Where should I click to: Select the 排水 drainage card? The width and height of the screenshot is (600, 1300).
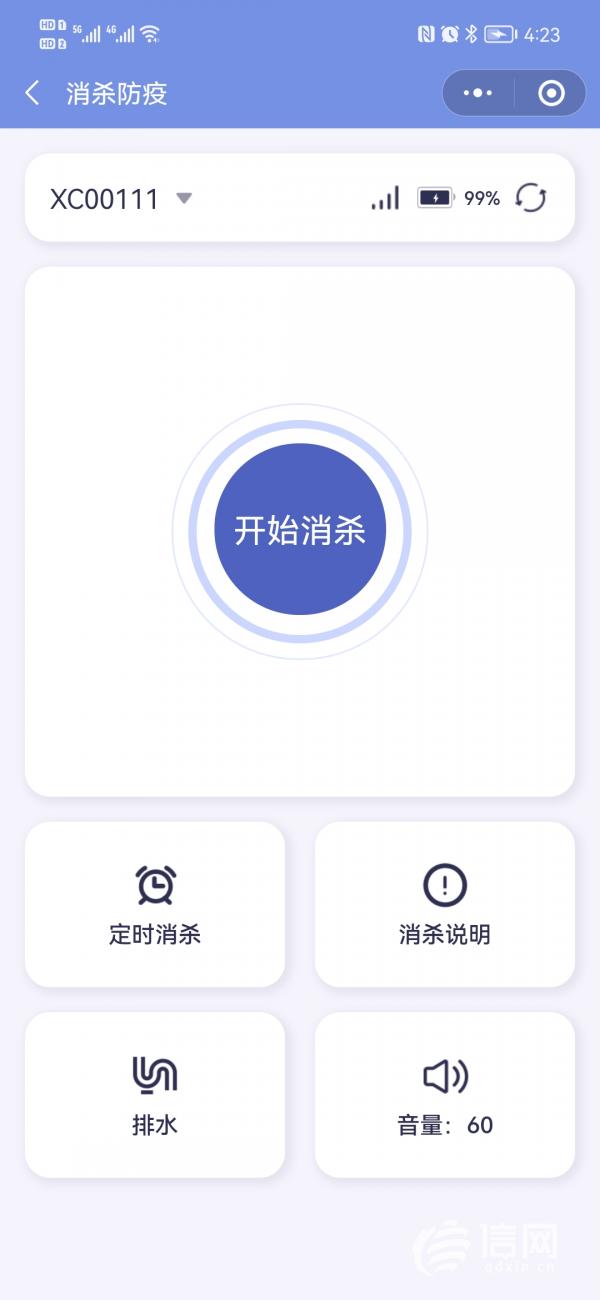155,1094
